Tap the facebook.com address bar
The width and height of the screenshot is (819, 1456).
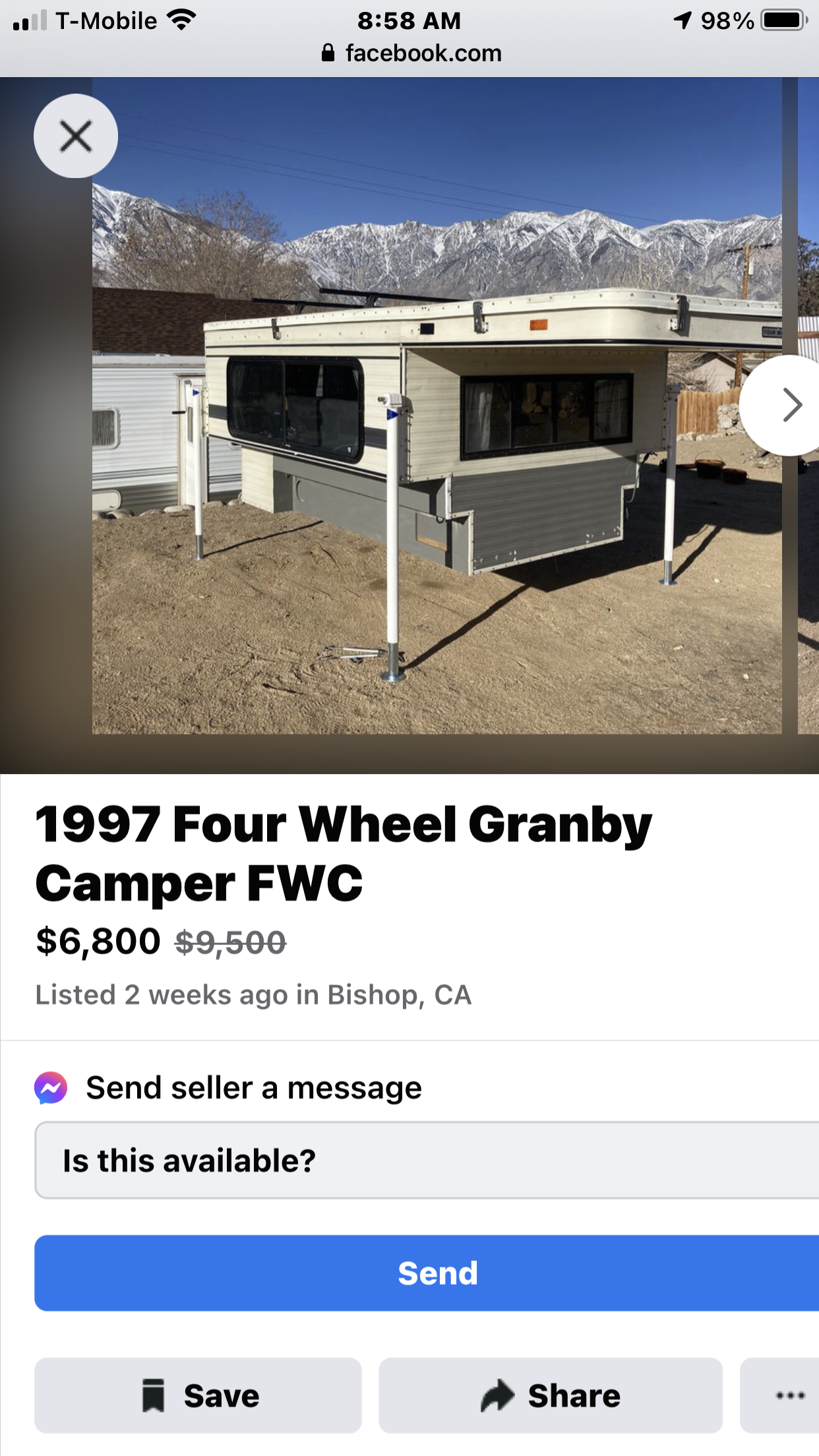[411, 53]
